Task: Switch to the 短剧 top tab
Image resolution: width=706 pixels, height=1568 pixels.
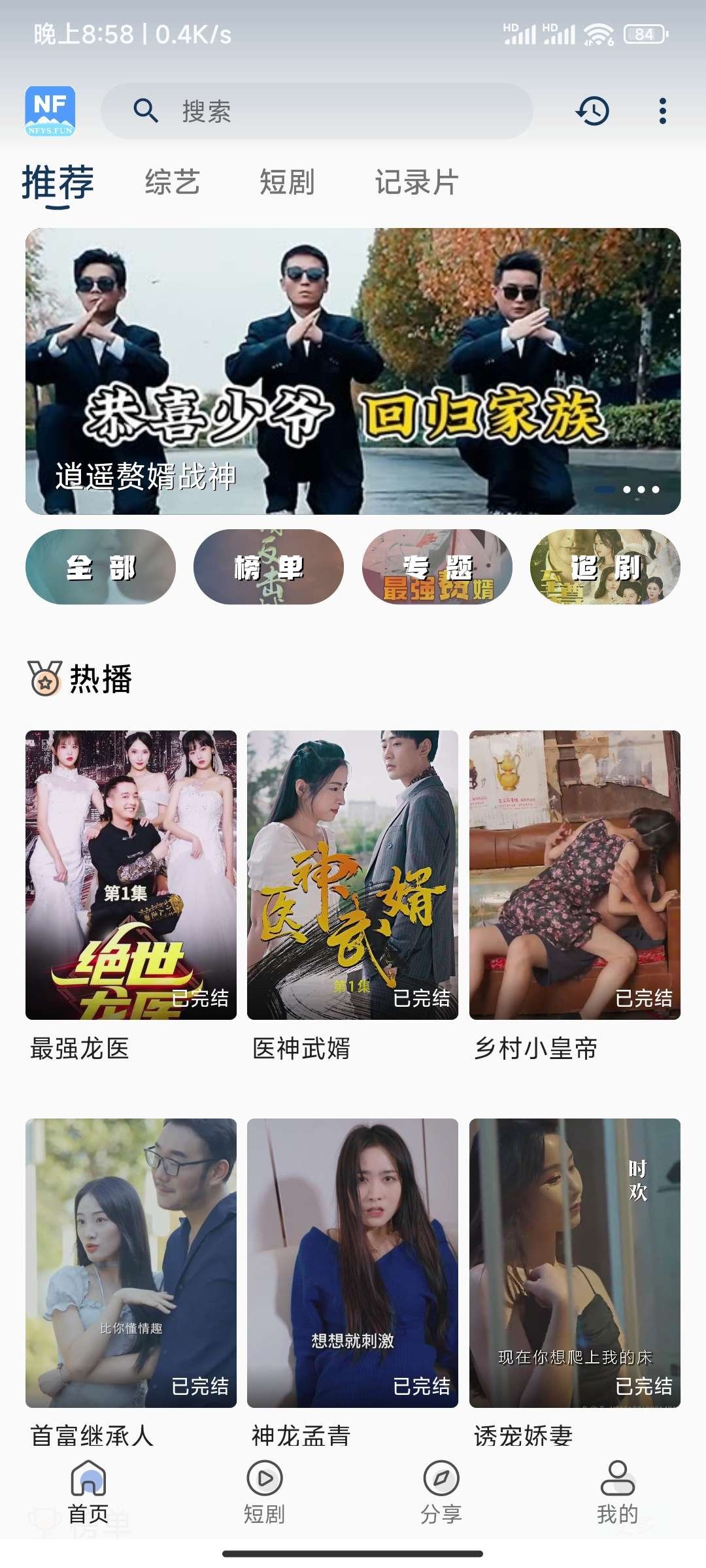Action: 287,182
